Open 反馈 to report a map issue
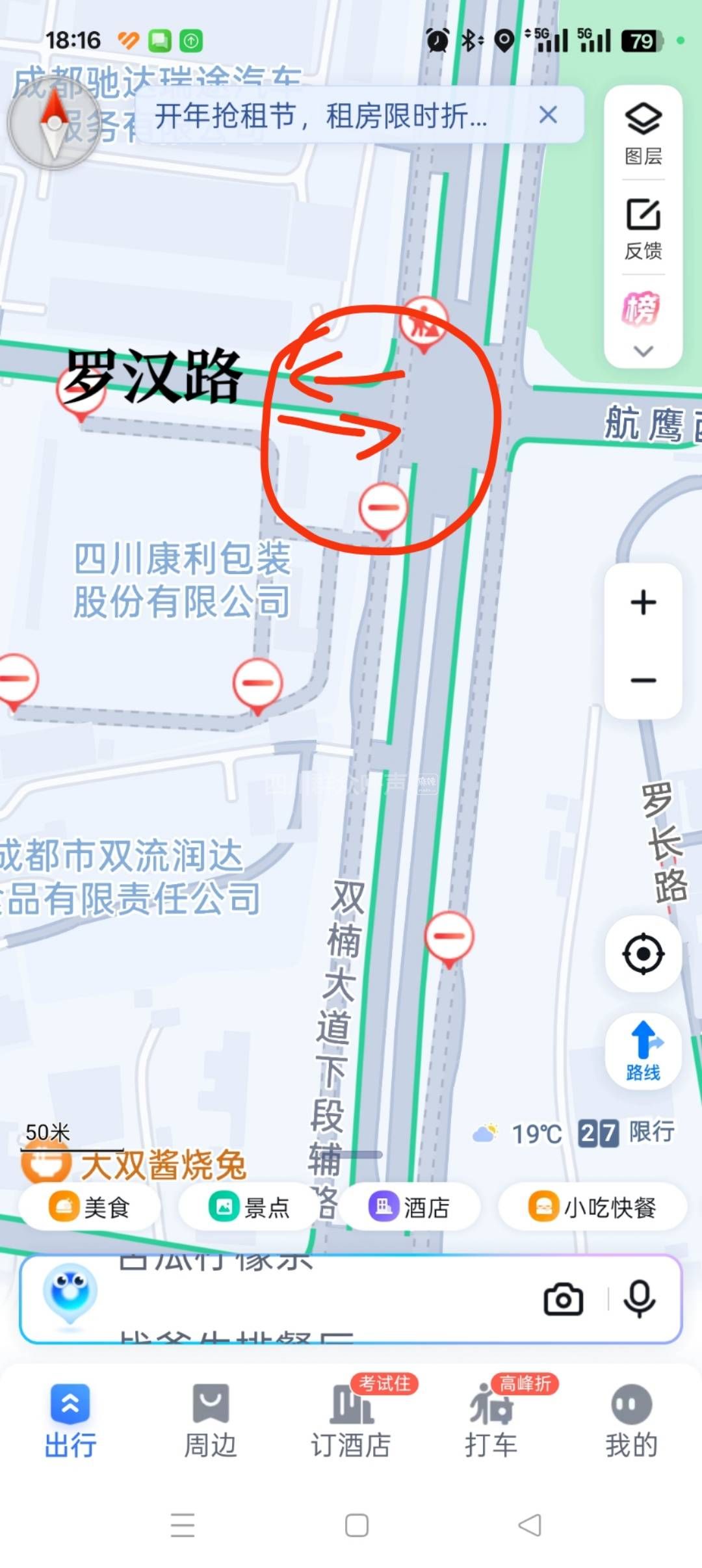Viewport: 702px width, 1568px height. 643,228
